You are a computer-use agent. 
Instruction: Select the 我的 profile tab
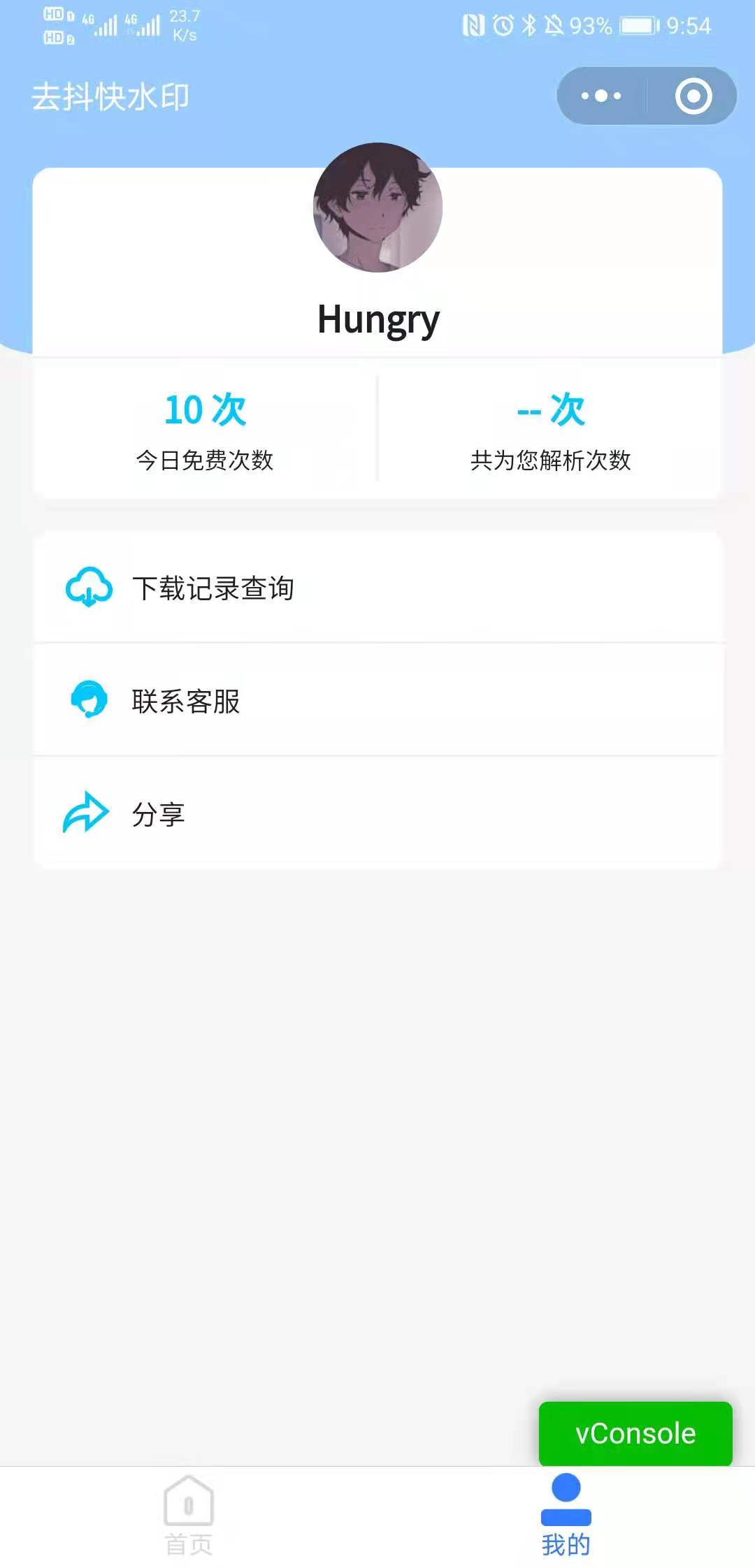(566, 1516)
